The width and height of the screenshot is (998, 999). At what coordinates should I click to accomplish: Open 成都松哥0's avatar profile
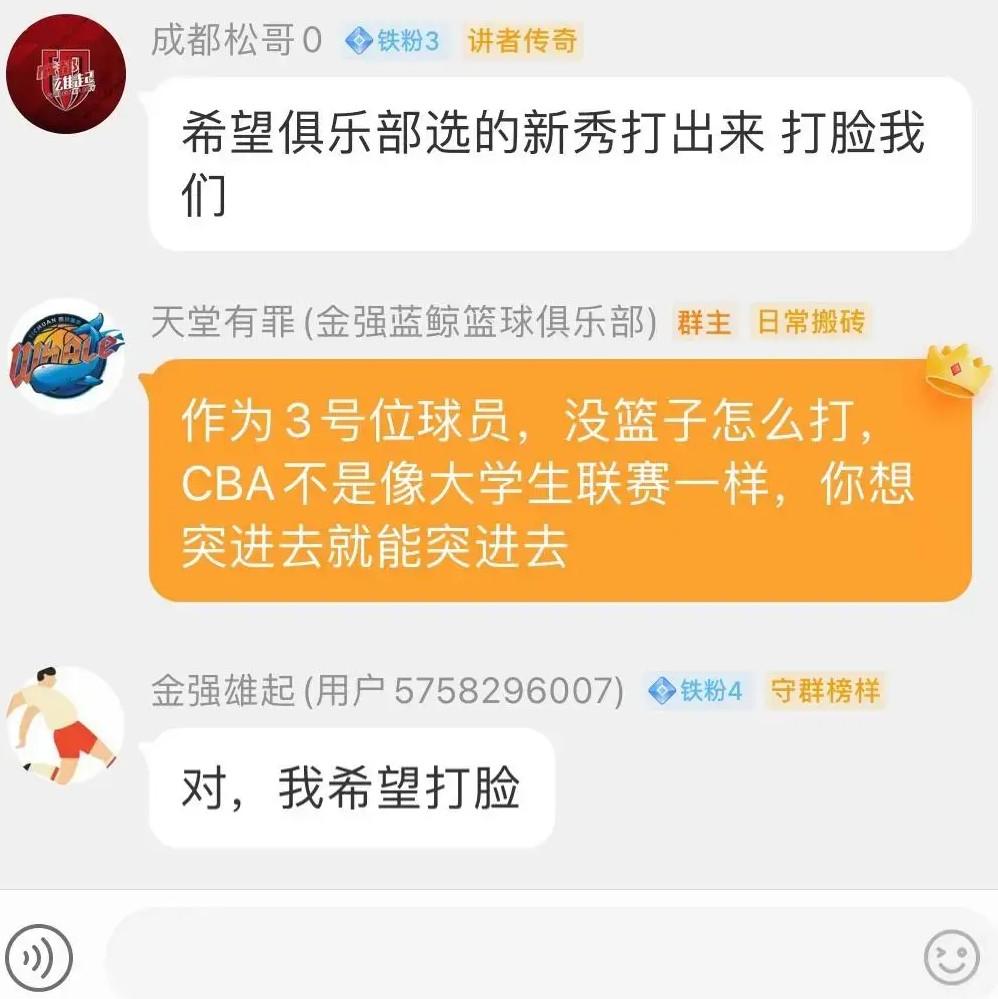pyautogui.click(x=66, y=76)
